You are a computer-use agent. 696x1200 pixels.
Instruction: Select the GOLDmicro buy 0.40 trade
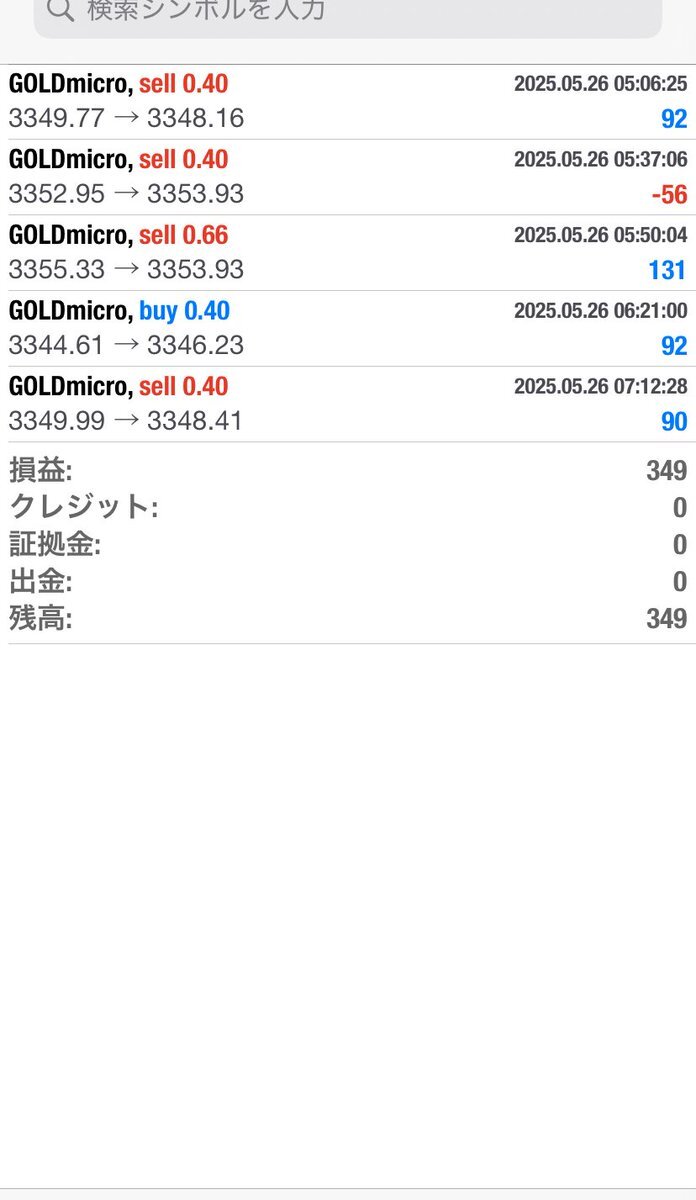point(348,329)
